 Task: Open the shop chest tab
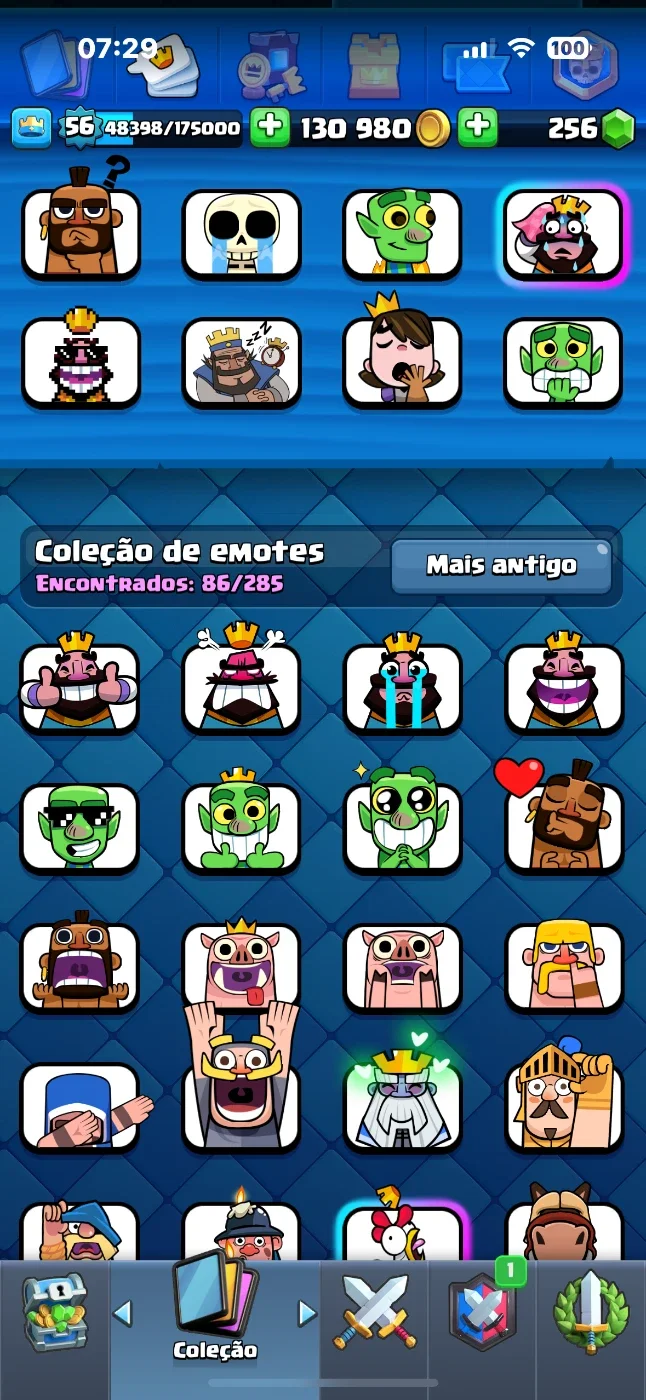[x=54, y=1313]
